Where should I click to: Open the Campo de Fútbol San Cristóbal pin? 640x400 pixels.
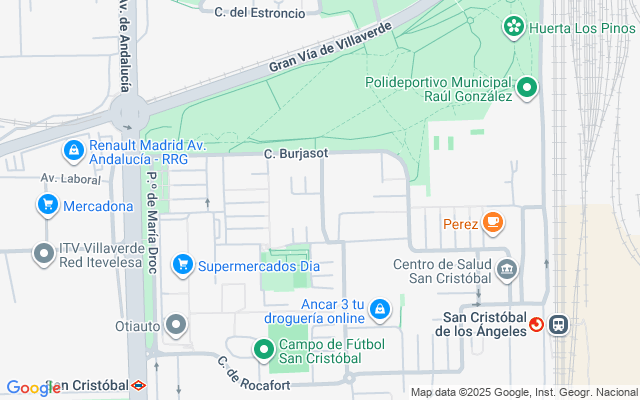click(264, 350)
